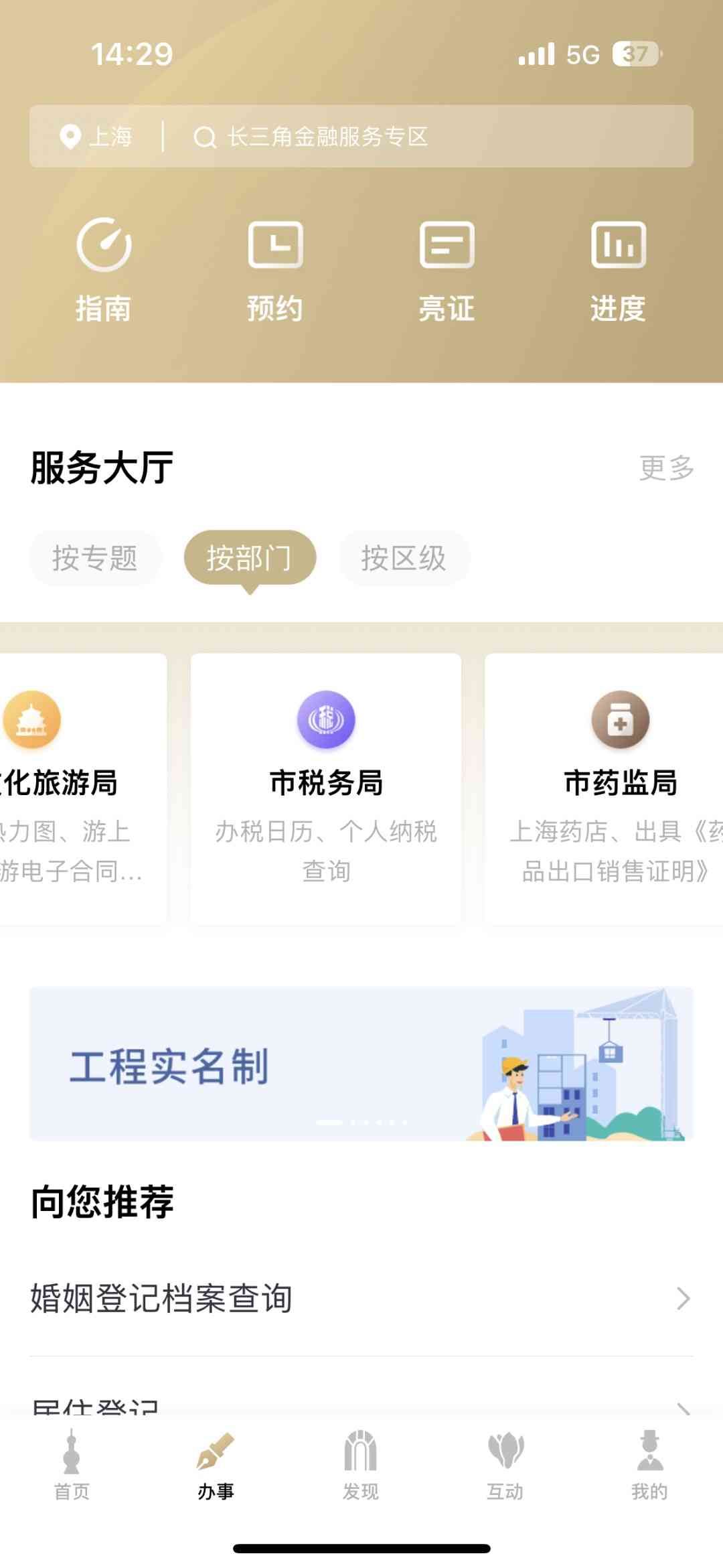Check 进度 progress shortcut
Image resolution: width=723 pixels, height=1568 pixels.
(x=618, y=269)
